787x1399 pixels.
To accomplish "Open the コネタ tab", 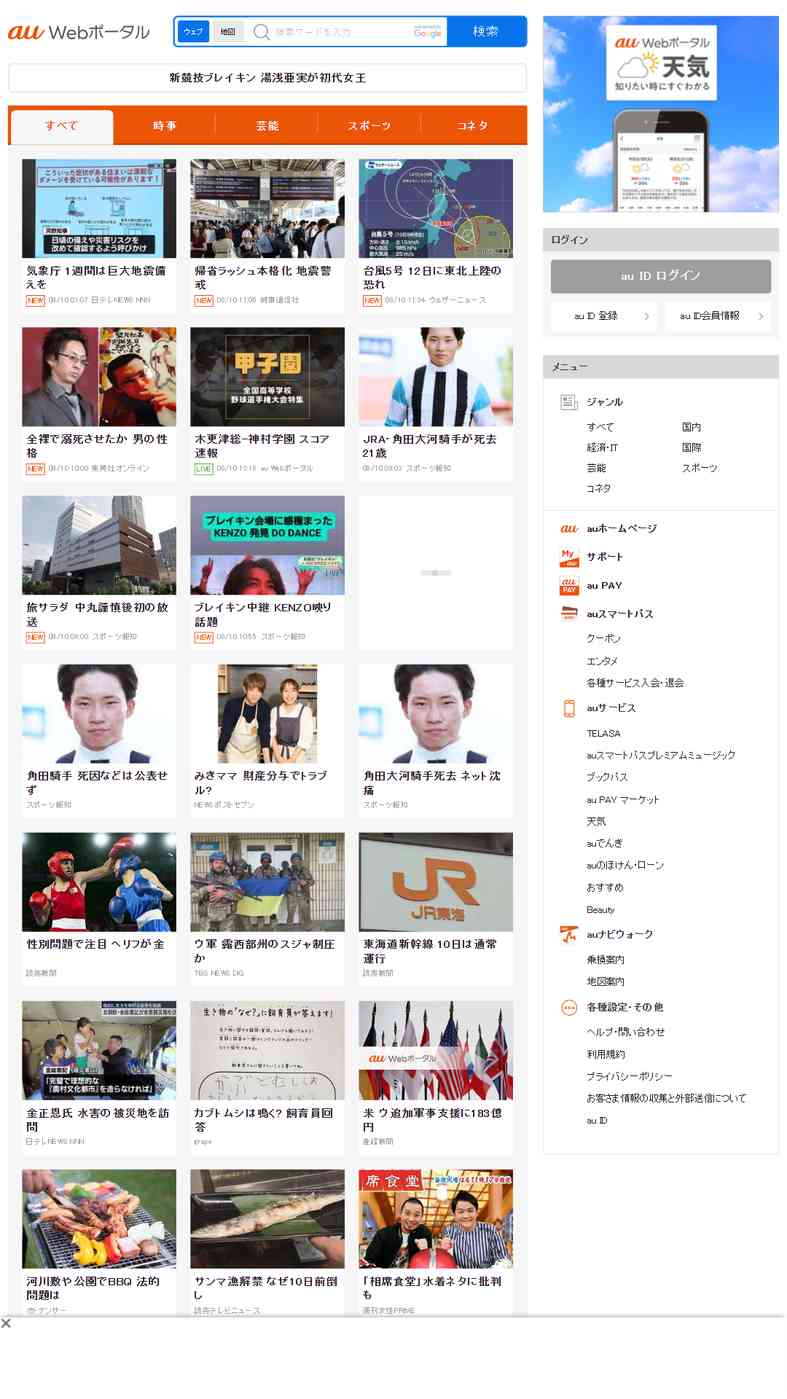I will 473,126.
